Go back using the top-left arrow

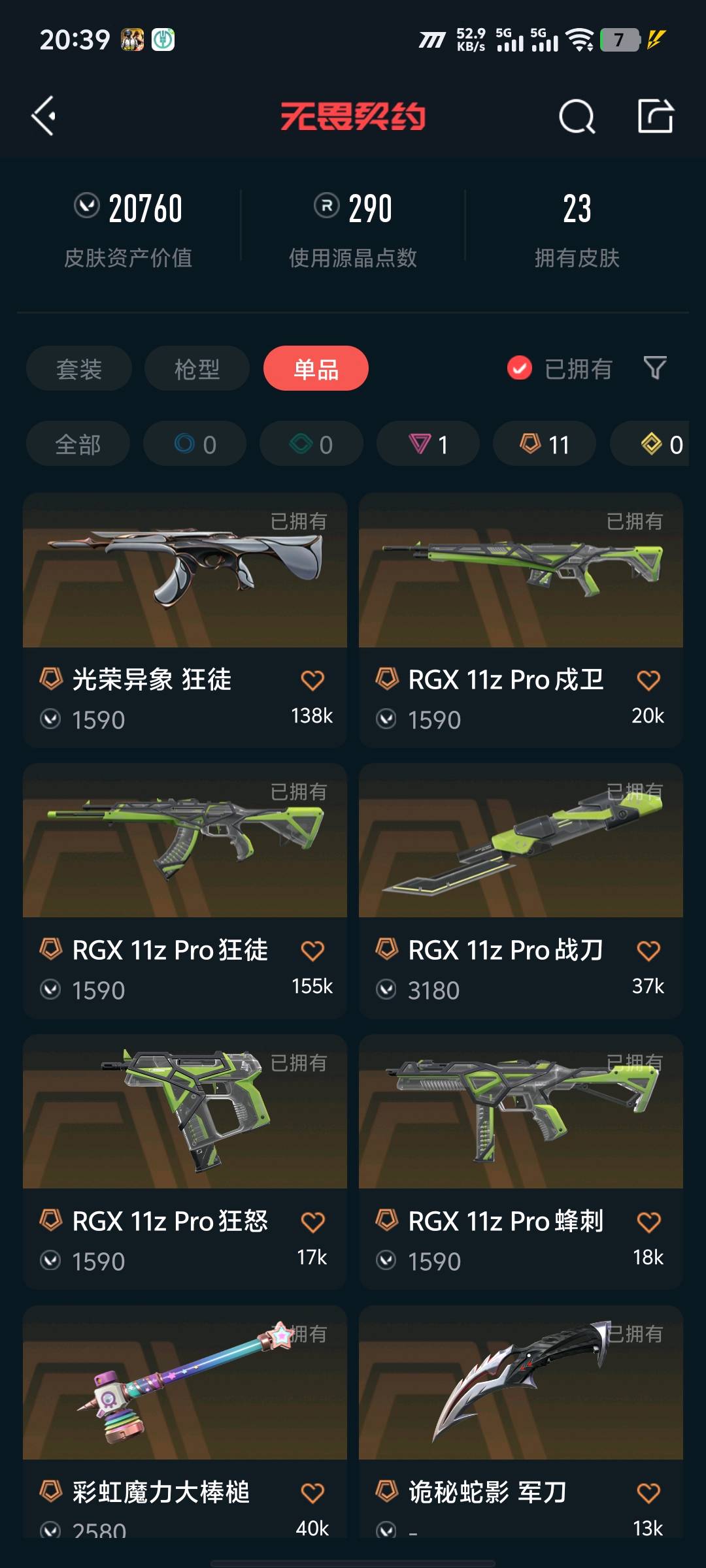44,116
